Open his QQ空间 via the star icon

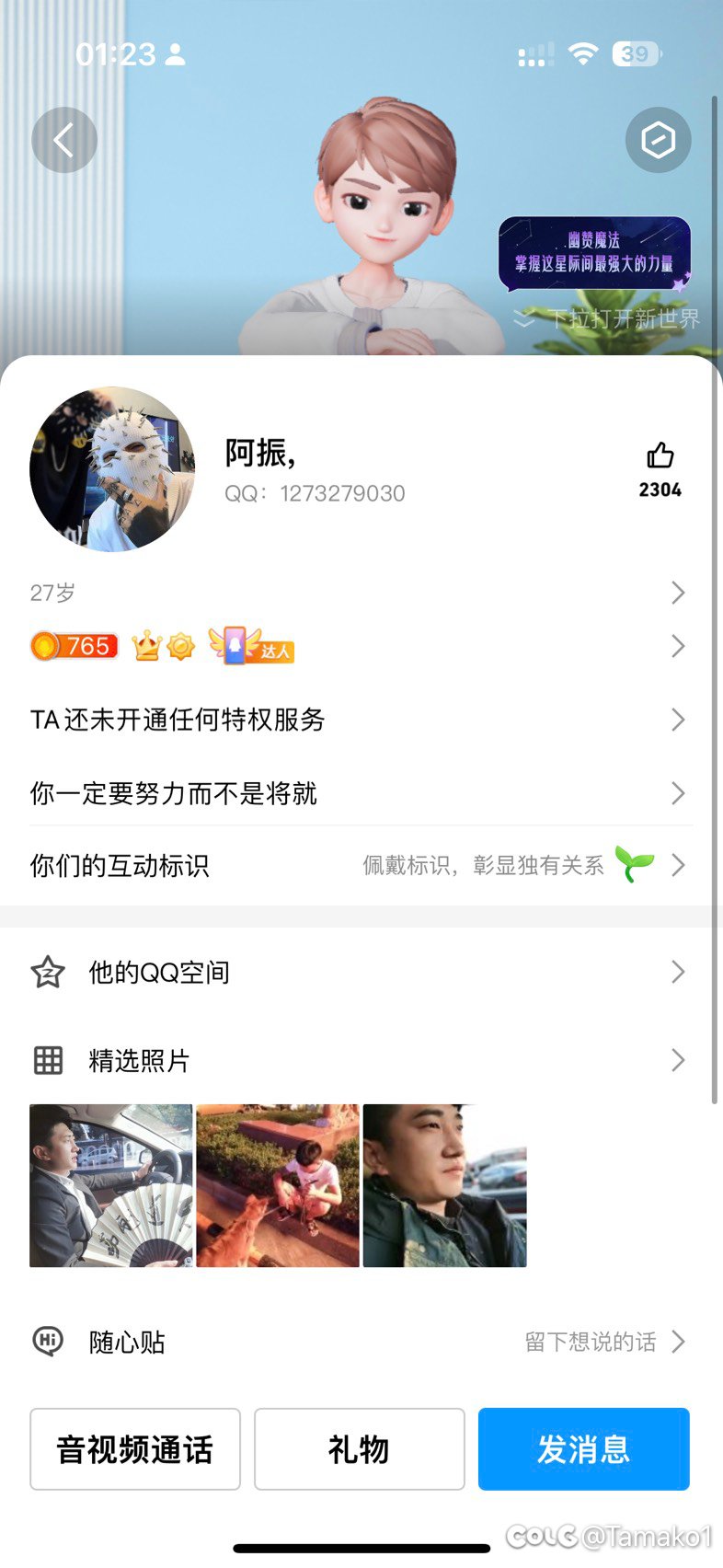pyautogui.click(x=48, y=972)
